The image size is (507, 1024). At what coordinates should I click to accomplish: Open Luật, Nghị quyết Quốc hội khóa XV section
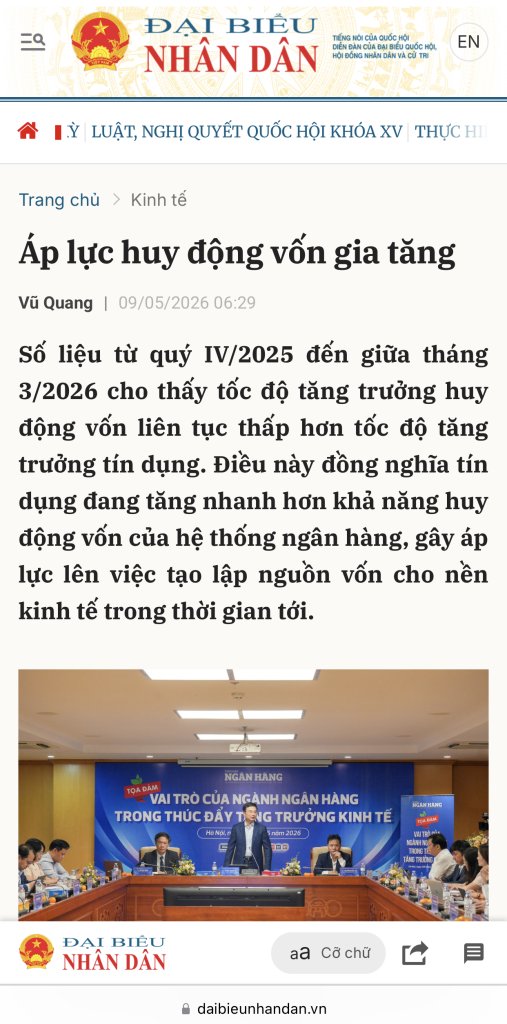coord(247,131)
